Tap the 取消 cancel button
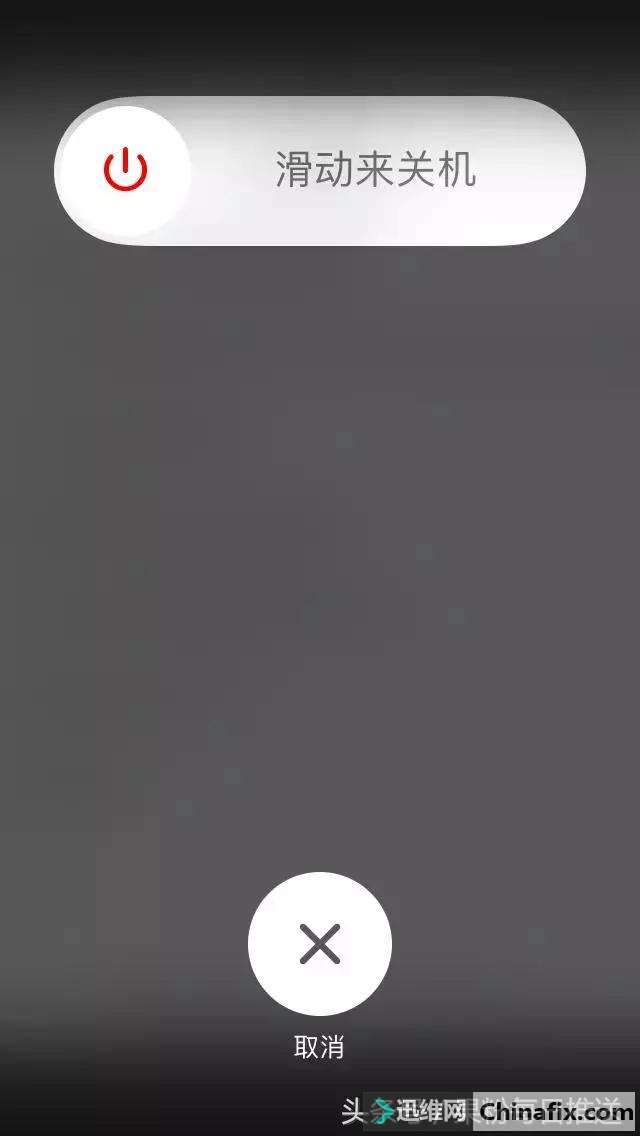Screen dimensions: 640x1136 pyautogui.click(x=319, y=943)
